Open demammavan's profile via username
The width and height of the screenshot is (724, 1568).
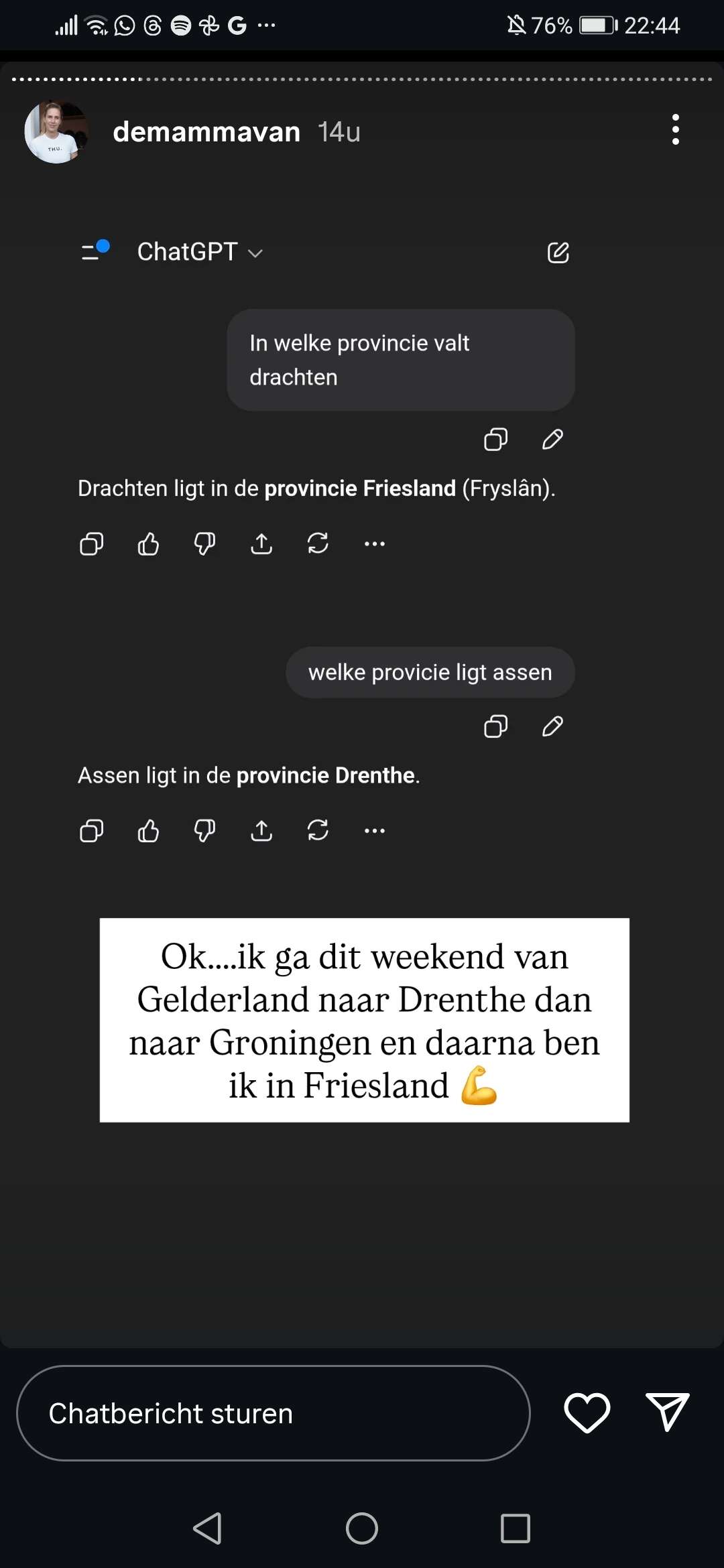click(x=206, y=132)
